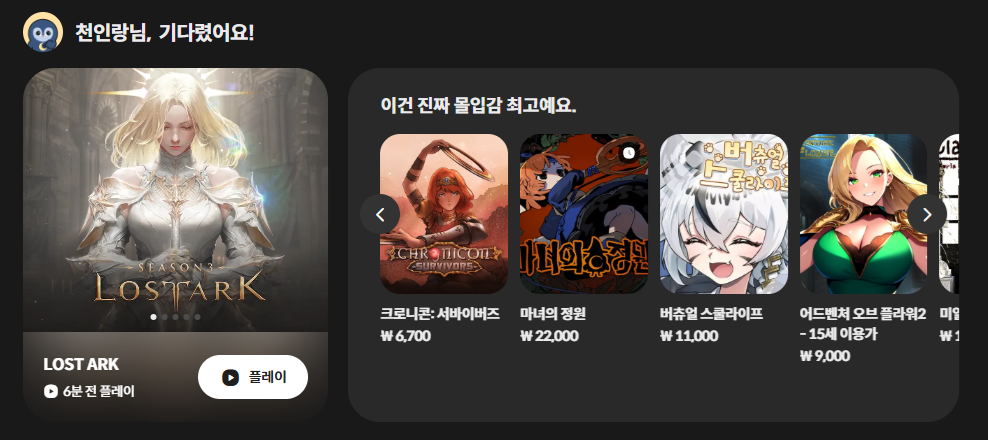
Task: Open the LOST ARK banner card
Action: [175, 200]
